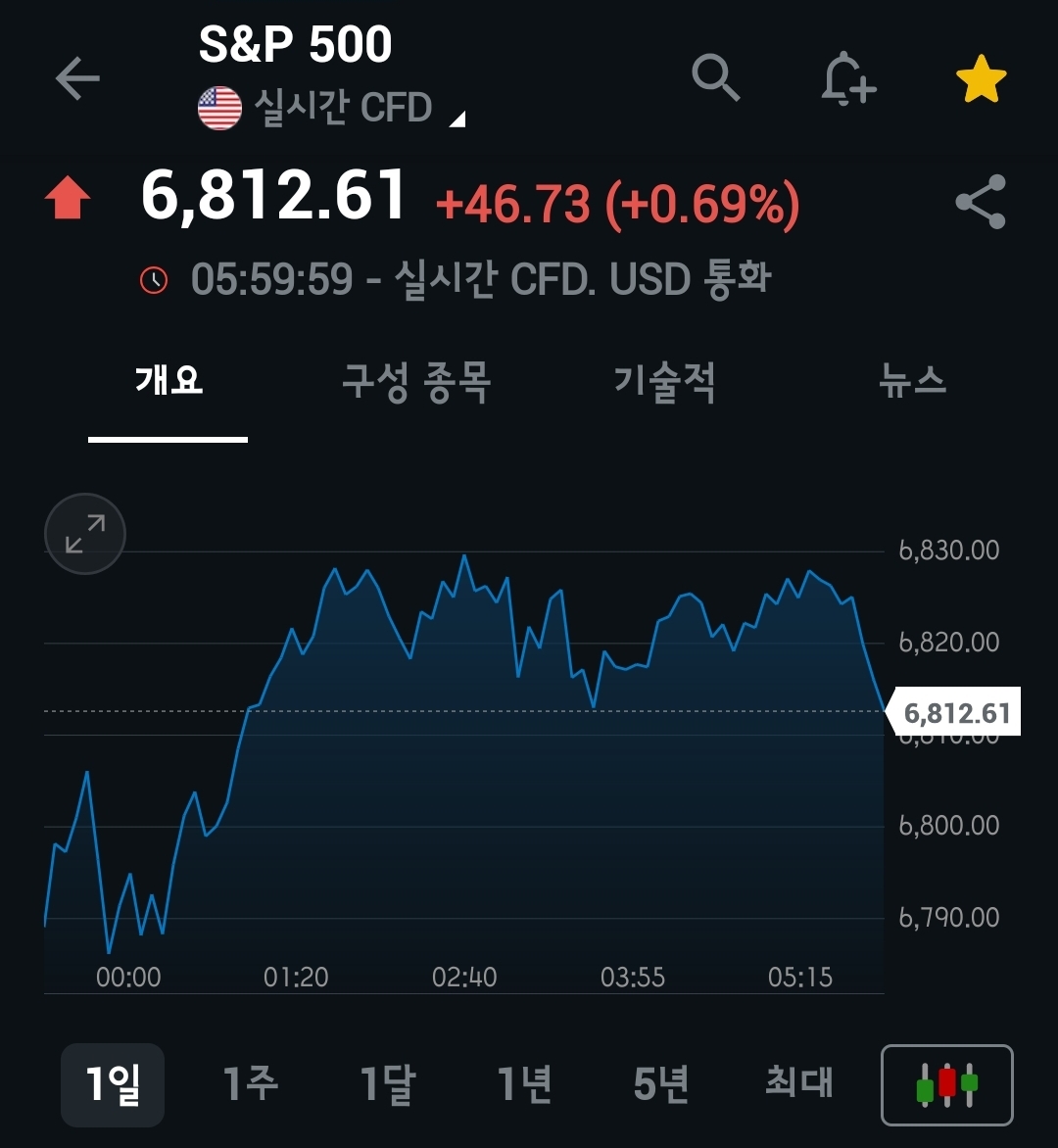Switch to the 구성 종목 tab
Image resolution: width=1058 pixels, height=1148 pixels.
click(x=416, y=381)
